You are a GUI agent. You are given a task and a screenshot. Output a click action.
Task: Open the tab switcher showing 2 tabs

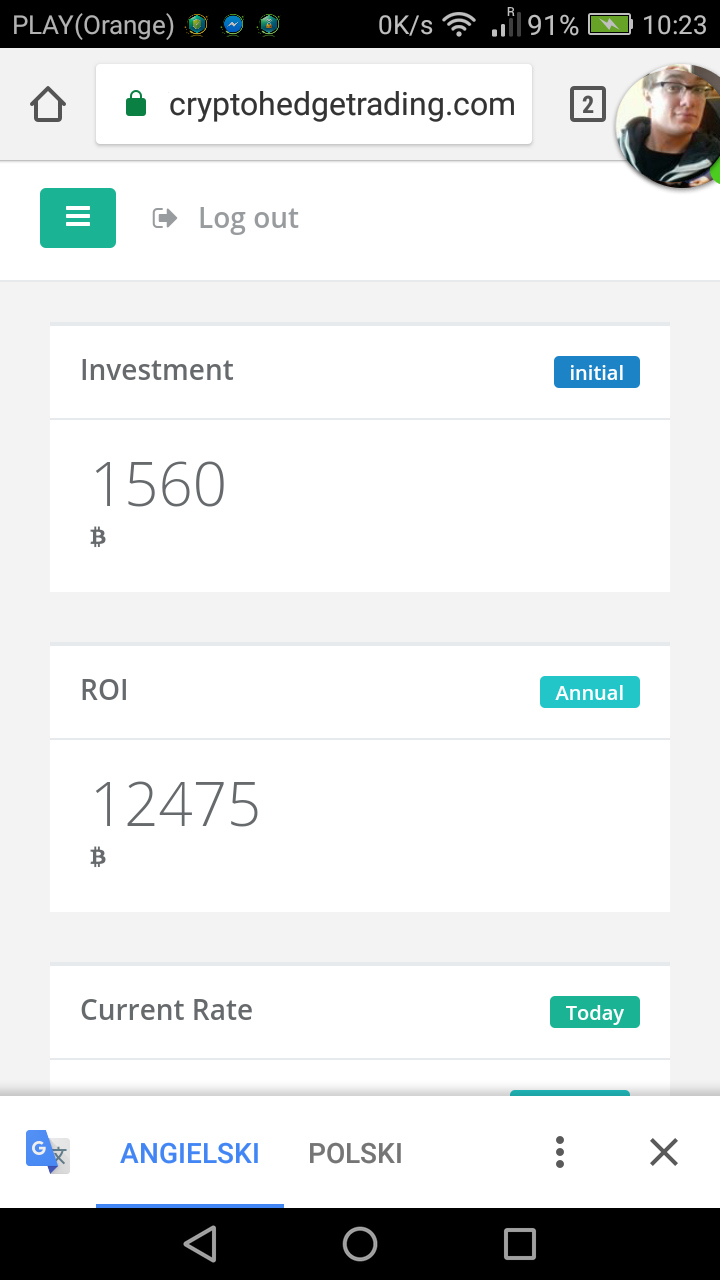click(587, 104)
